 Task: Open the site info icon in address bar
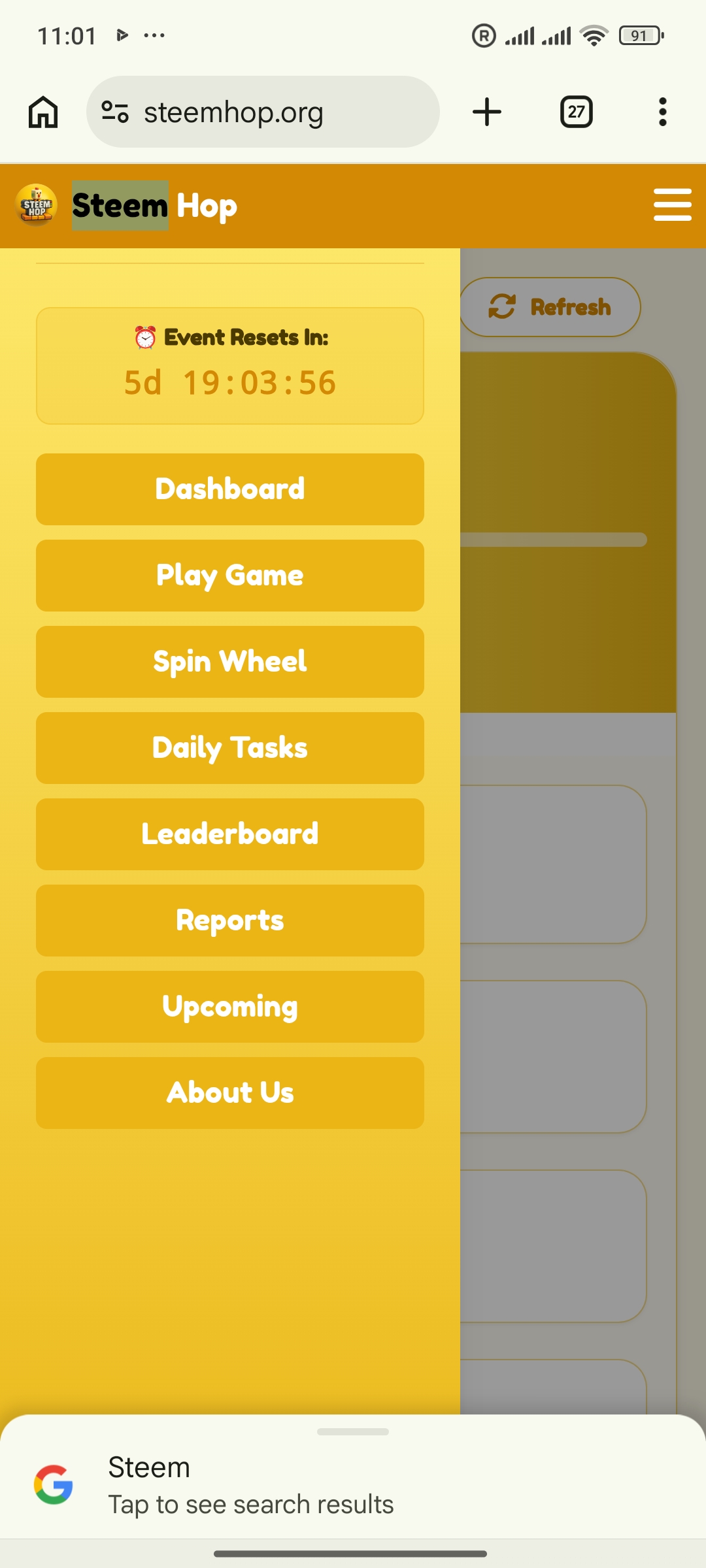[x=115, y=112]
